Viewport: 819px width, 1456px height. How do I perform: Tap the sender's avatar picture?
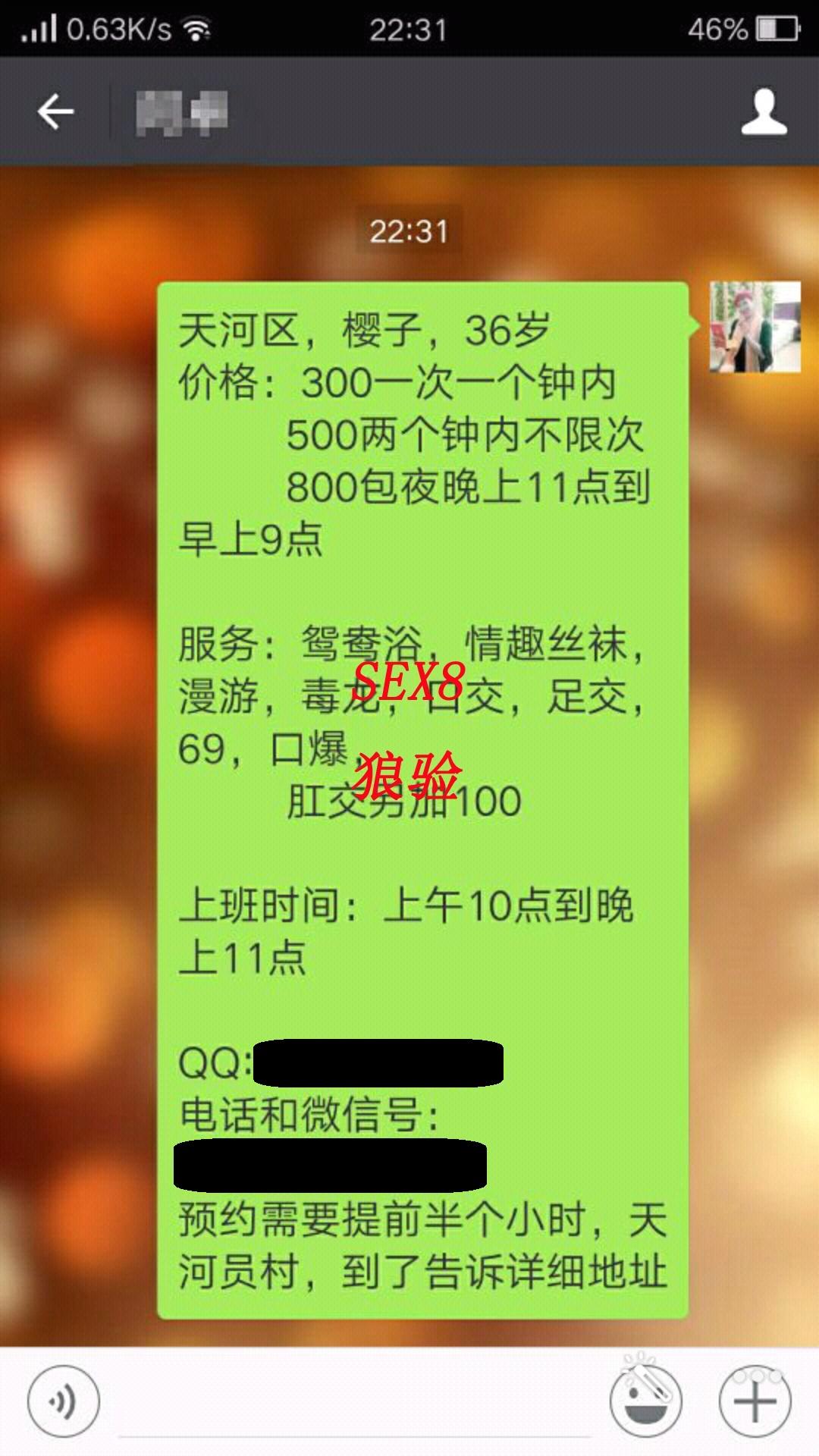755,327
